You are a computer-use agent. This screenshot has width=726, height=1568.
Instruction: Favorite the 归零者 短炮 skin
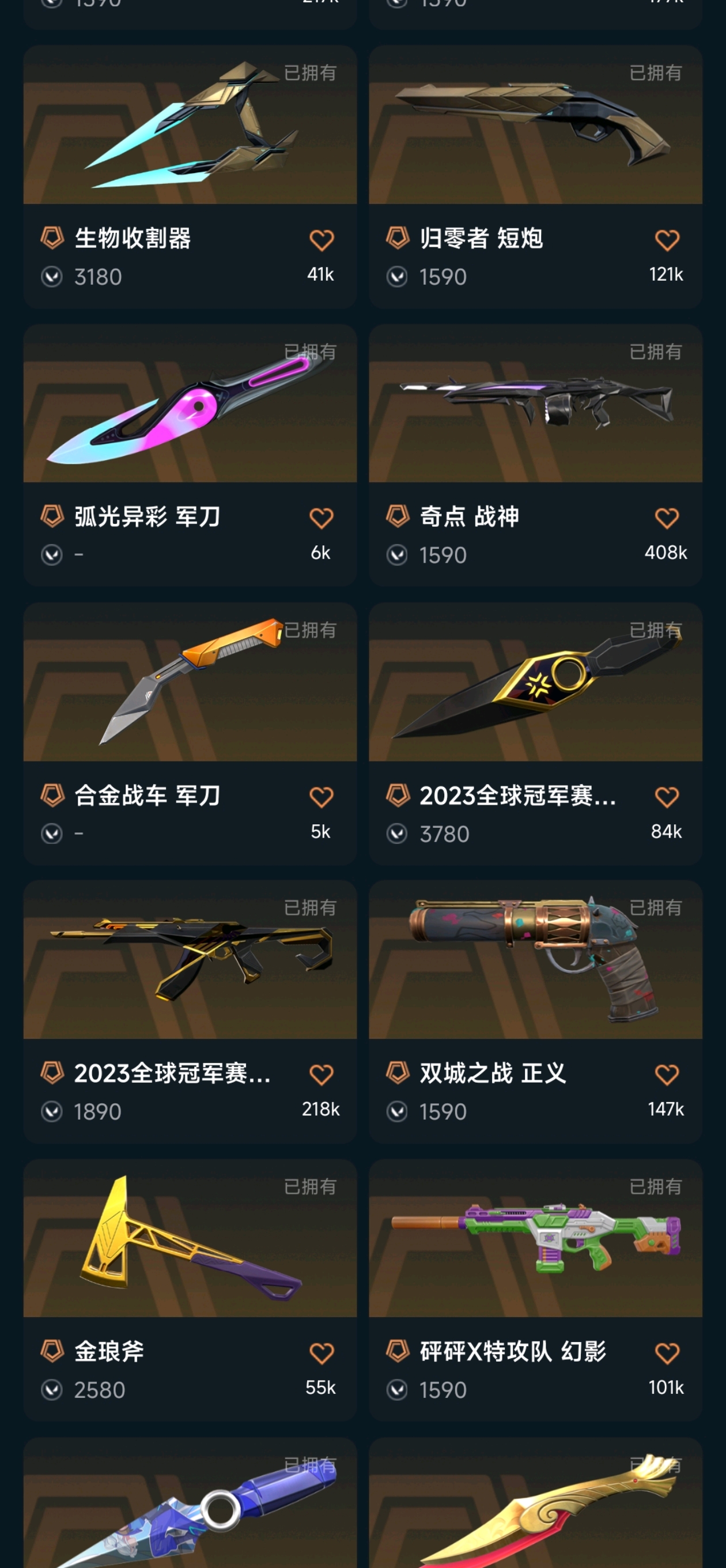pyautogui.click(x=666, y=240)
